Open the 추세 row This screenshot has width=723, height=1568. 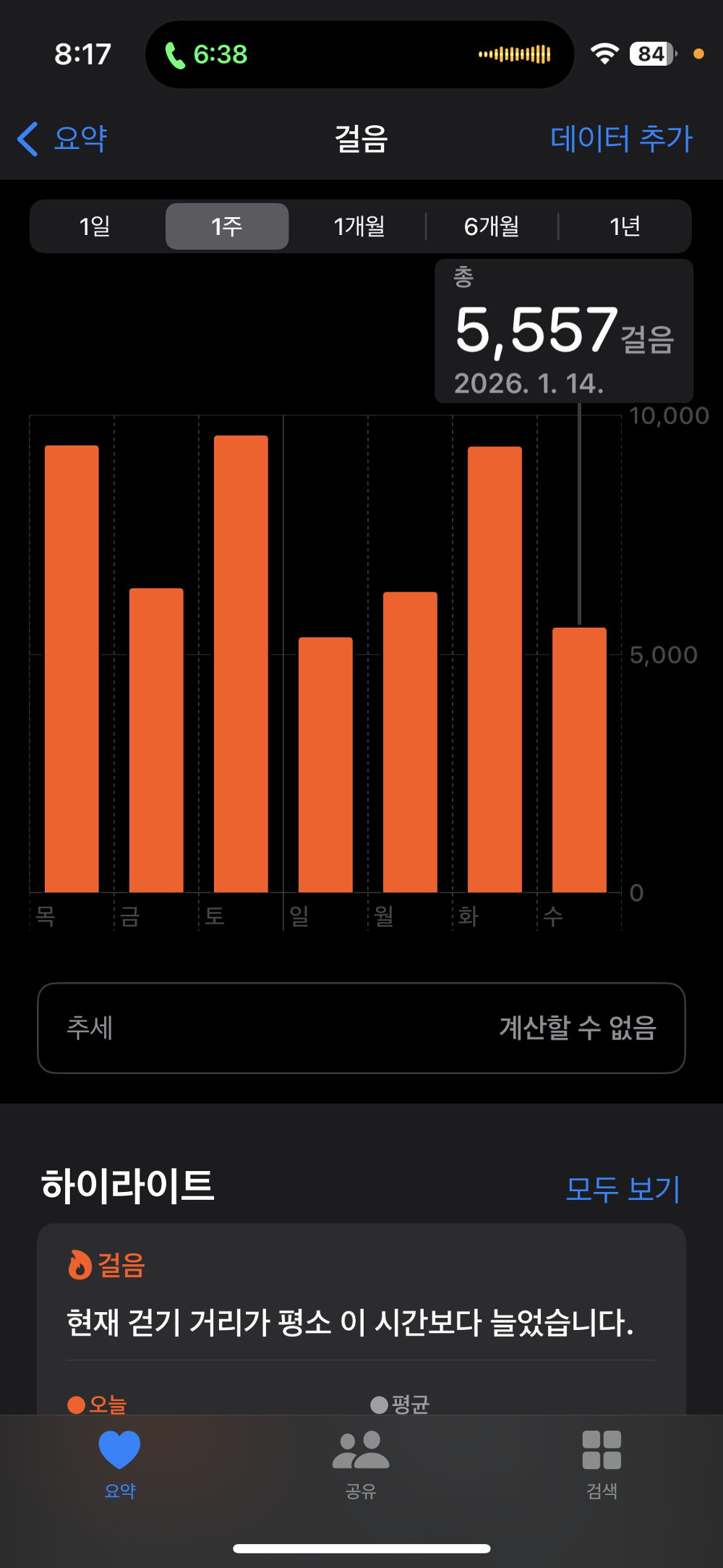361,1028
